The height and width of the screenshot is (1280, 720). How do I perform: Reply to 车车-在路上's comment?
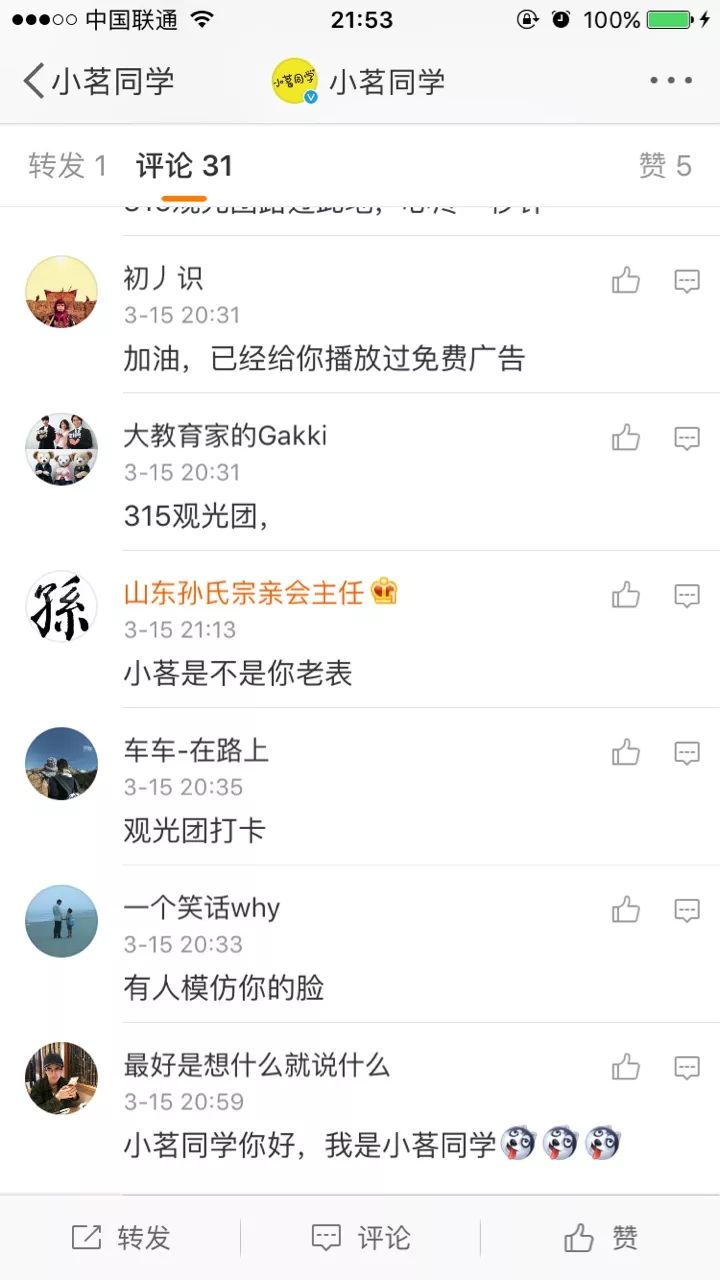click(687, 752)
